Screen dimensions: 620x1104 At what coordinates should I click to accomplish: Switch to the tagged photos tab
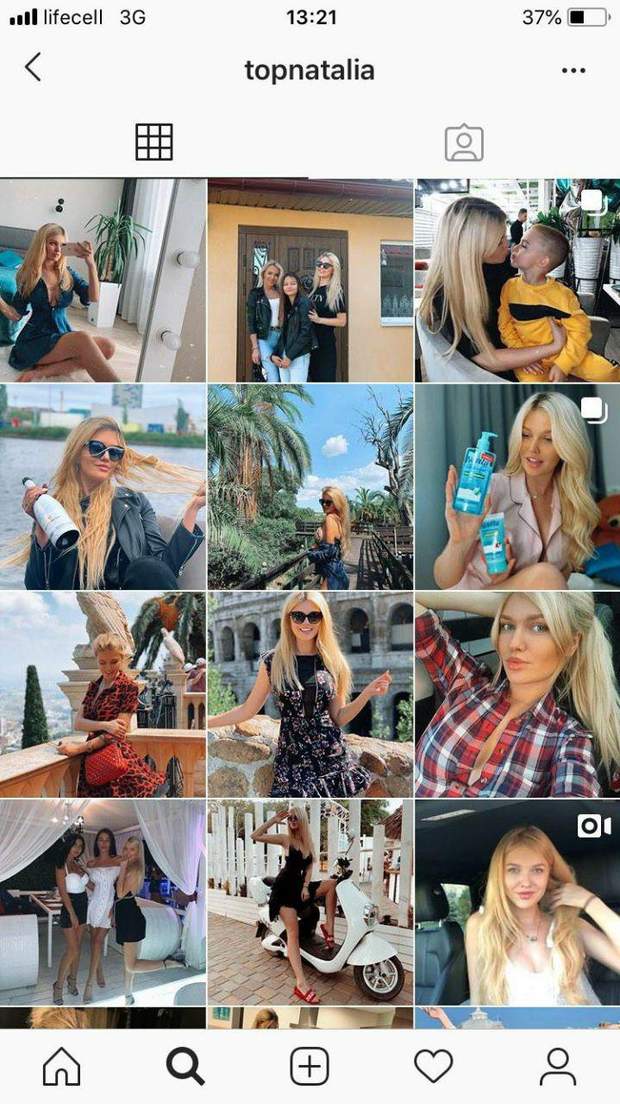464,143
